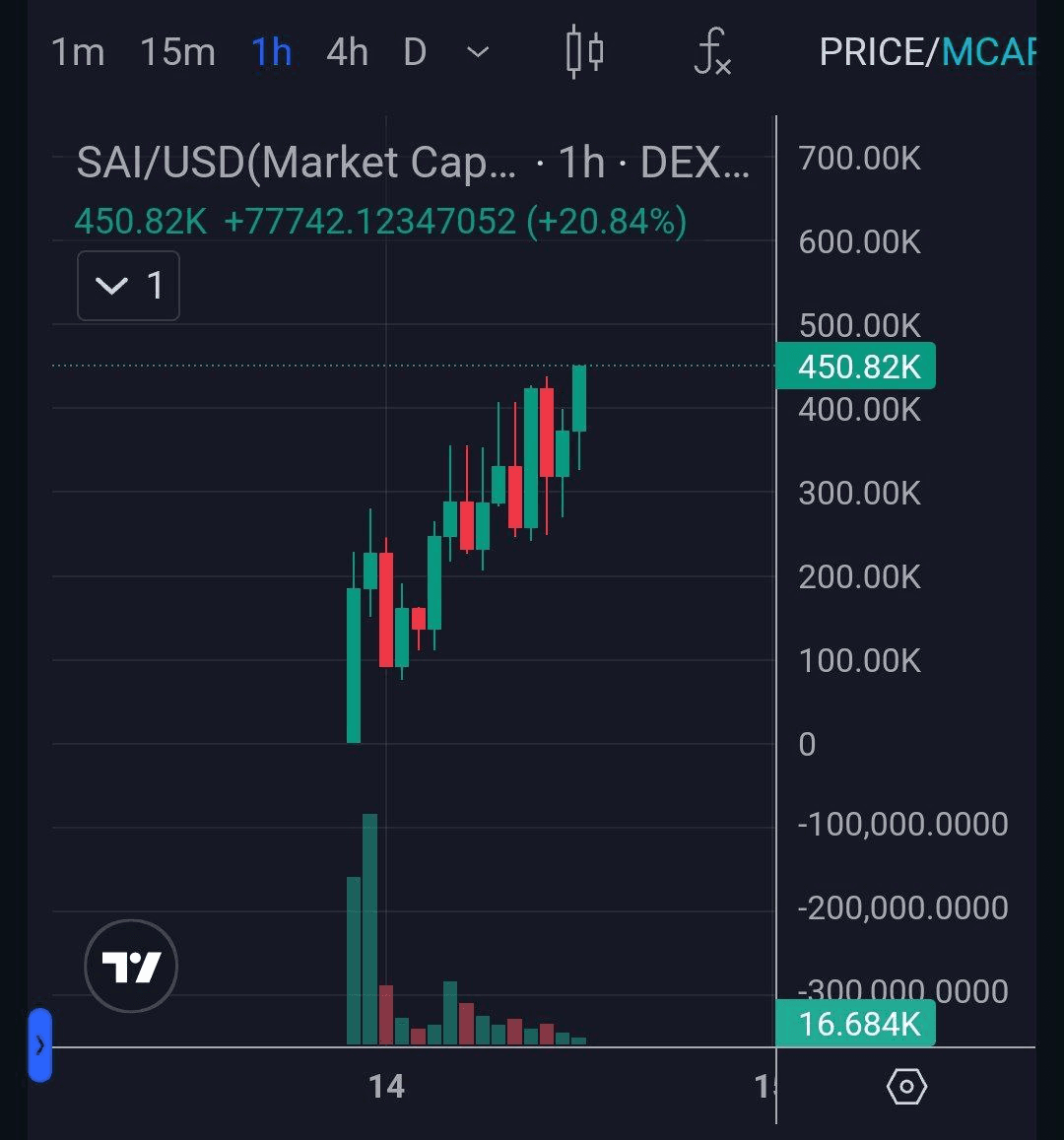Select the 15m timeframe
Screen dimensions: 1064x1140
(x=177, y=52)
